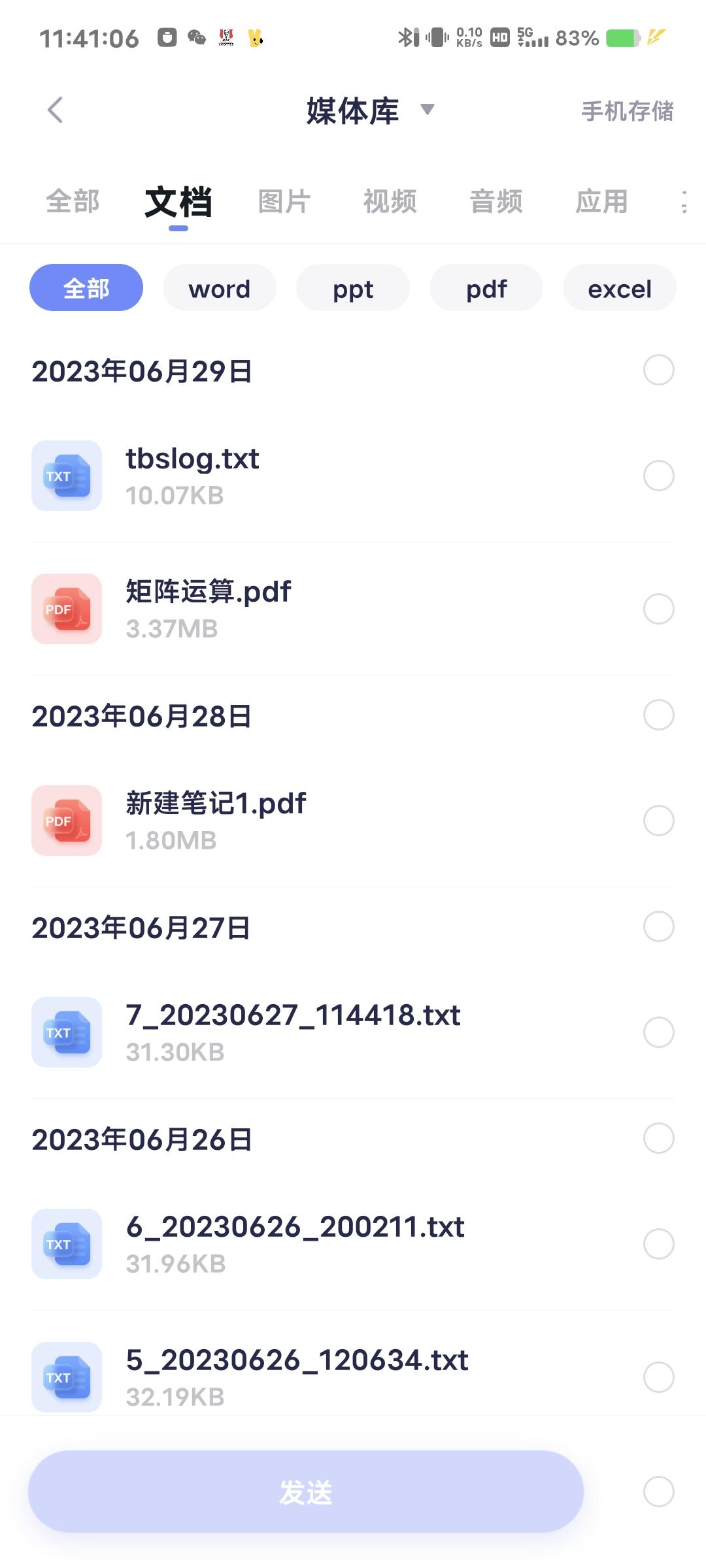This screenshot has width=706, height=1568.
Task: Open the 7_20230627_114418.txt file row
Action: [327, 1032]
